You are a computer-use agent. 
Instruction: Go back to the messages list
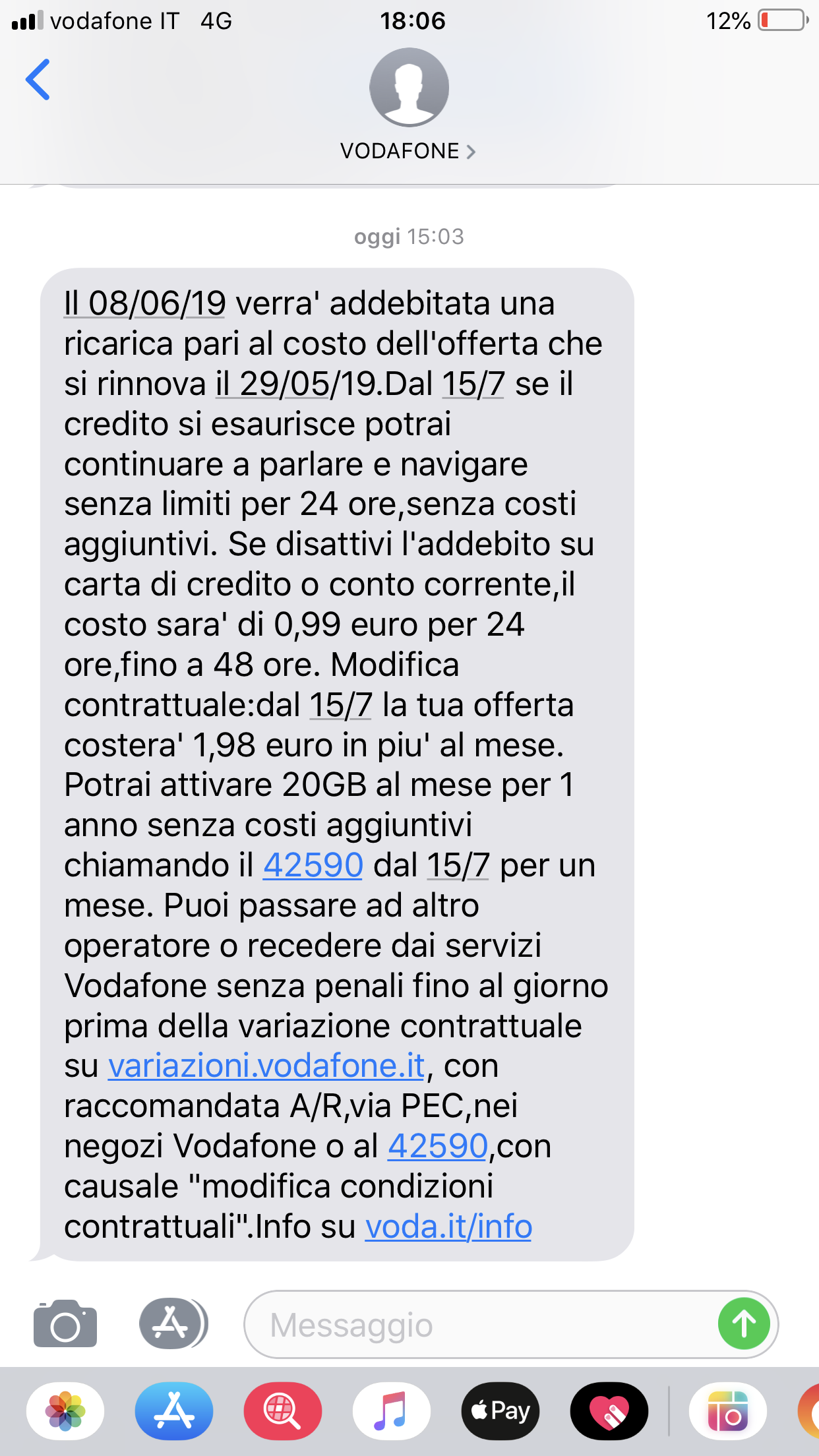[x=38, y=80]
